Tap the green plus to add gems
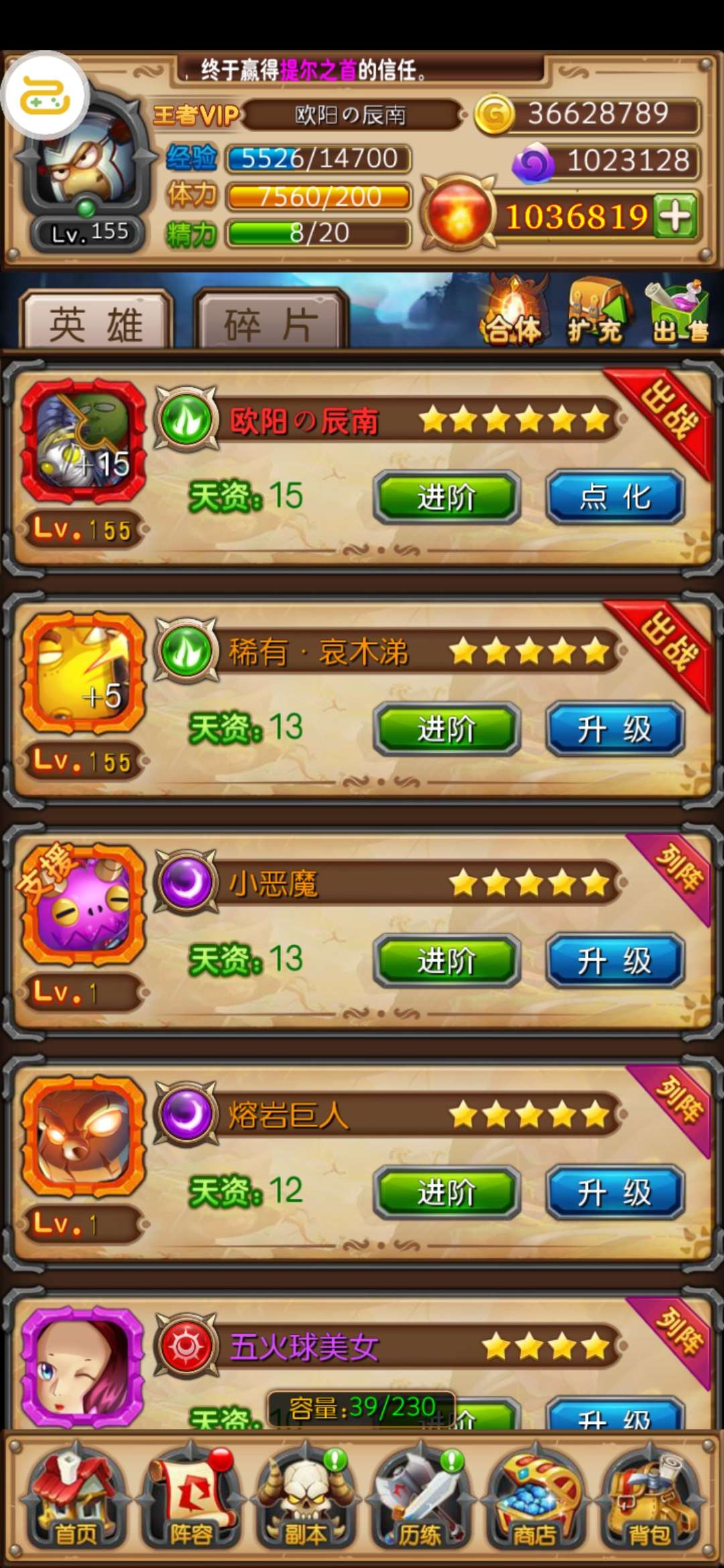The height and width of the screenshot is (1568, 724). (676, 216)
